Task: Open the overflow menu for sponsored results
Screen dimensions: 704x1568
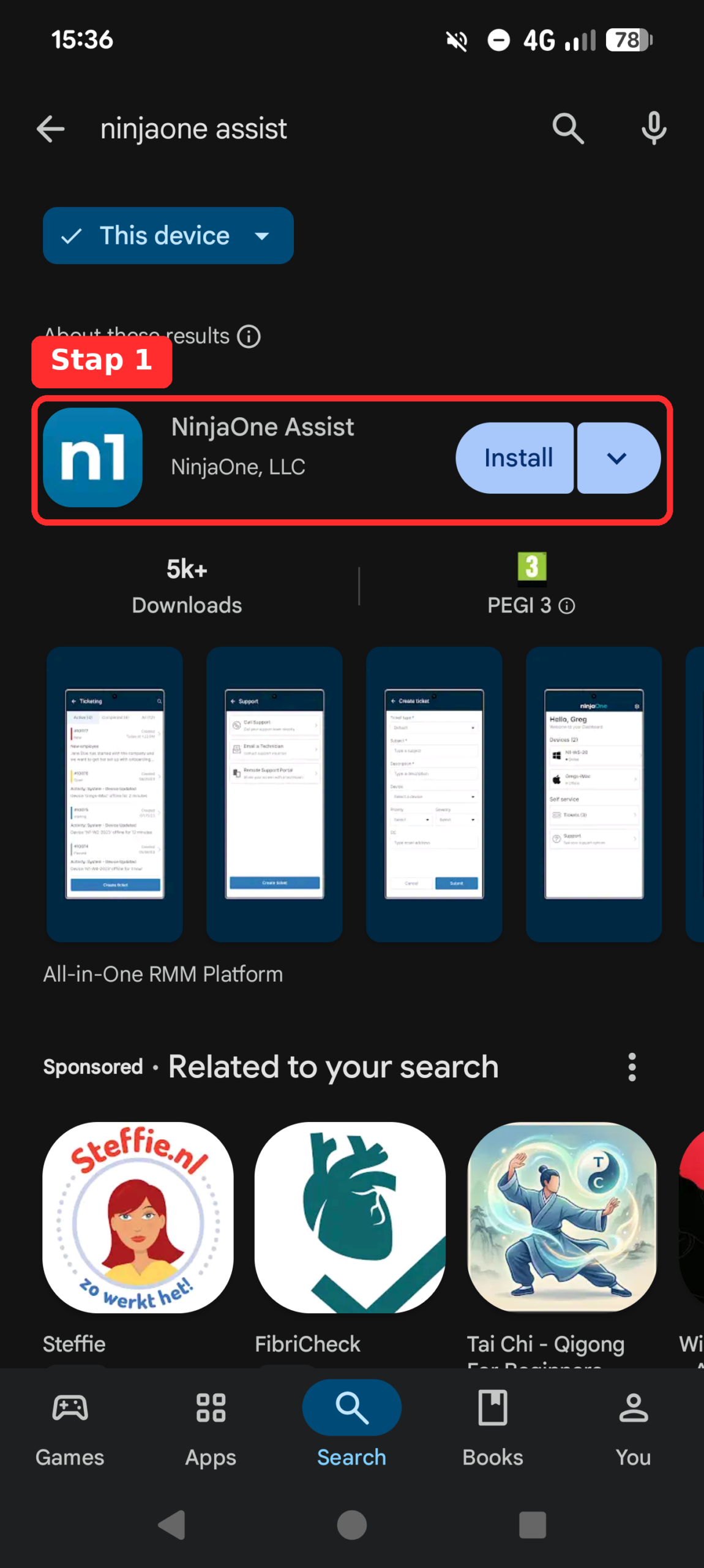Action: point(632,1067)
